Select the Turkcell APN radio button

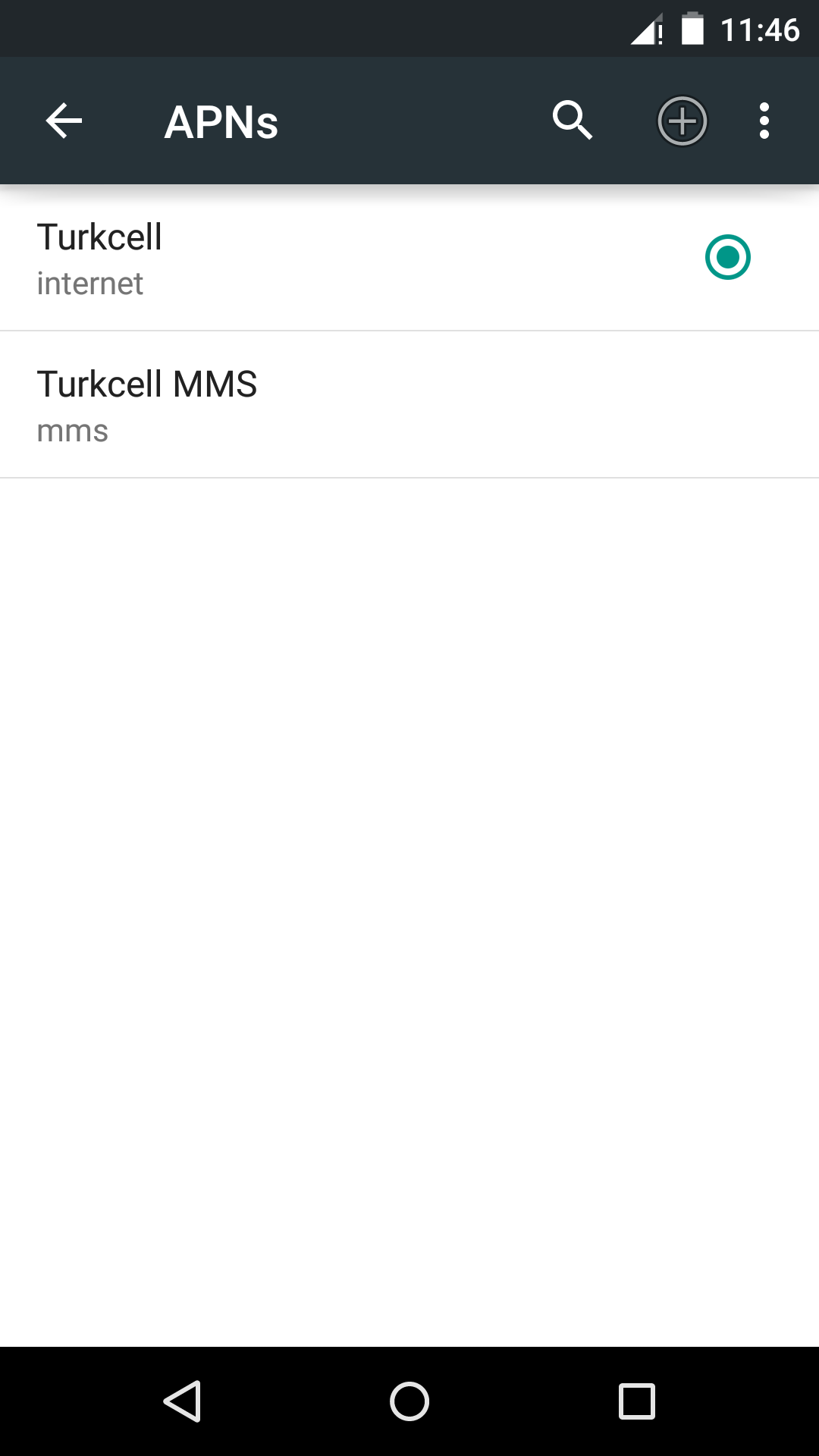tap(727, 258)
